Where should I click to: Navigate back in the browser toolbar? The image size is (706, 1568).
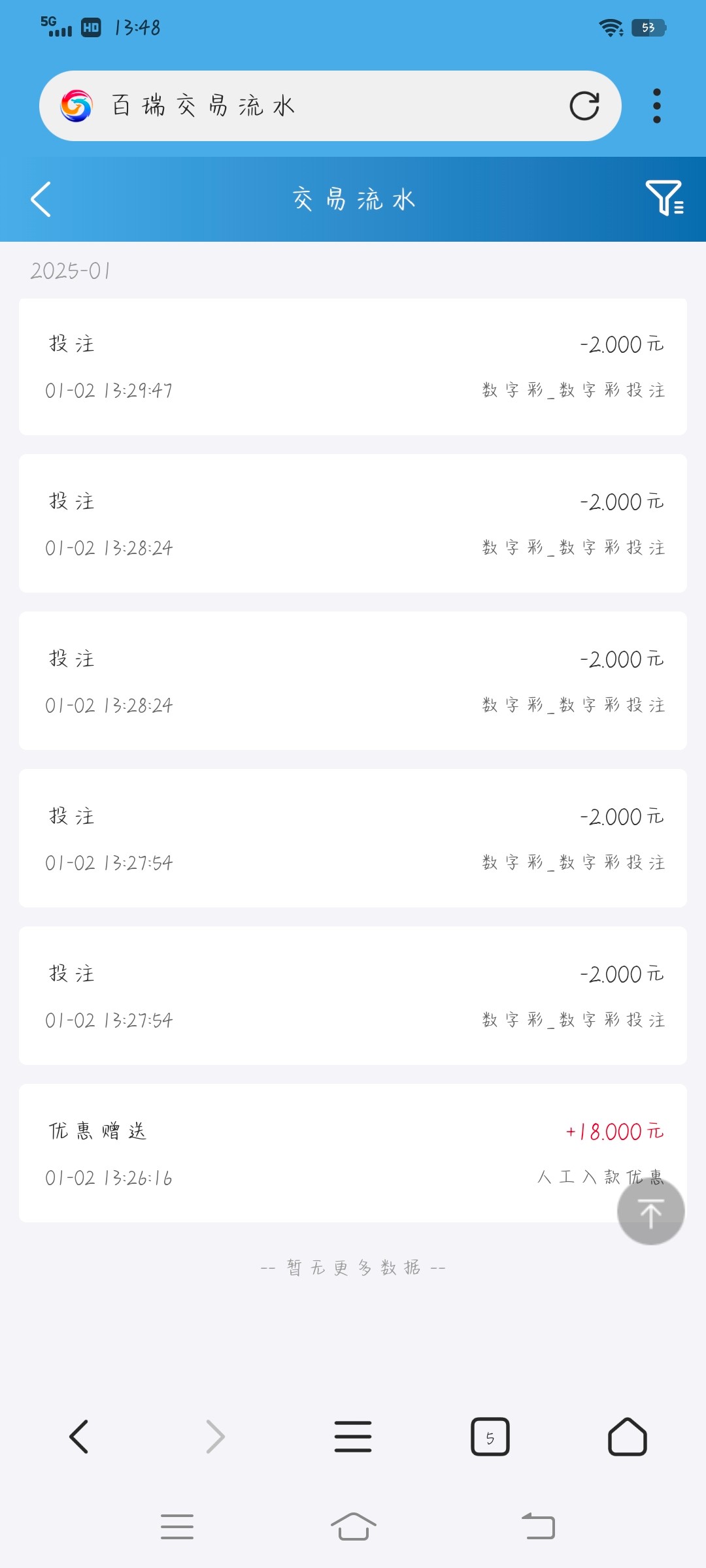78,1437
